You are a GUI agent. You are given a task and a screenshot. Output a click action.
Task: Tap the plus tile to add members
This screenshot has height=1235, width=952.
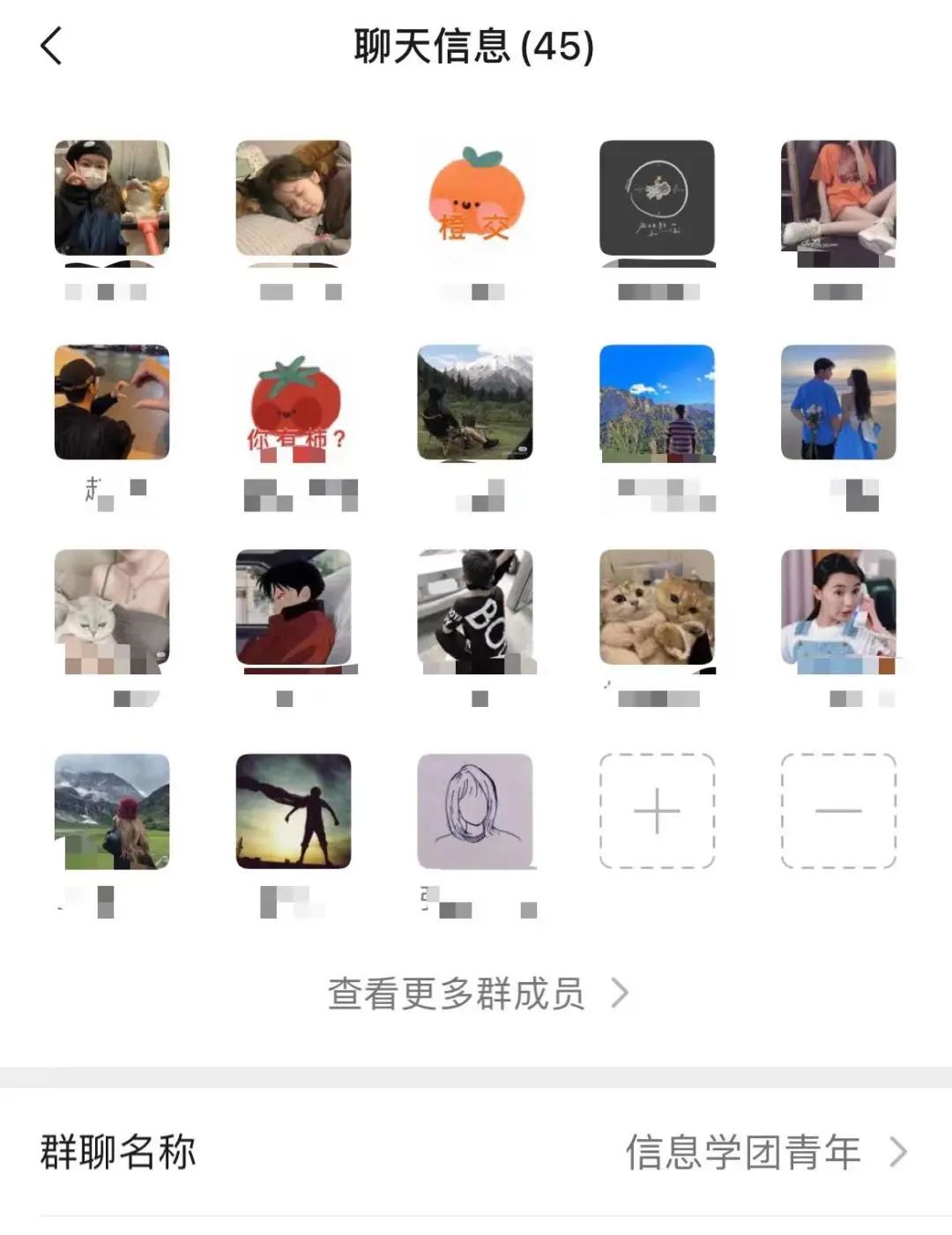(657, 811)
